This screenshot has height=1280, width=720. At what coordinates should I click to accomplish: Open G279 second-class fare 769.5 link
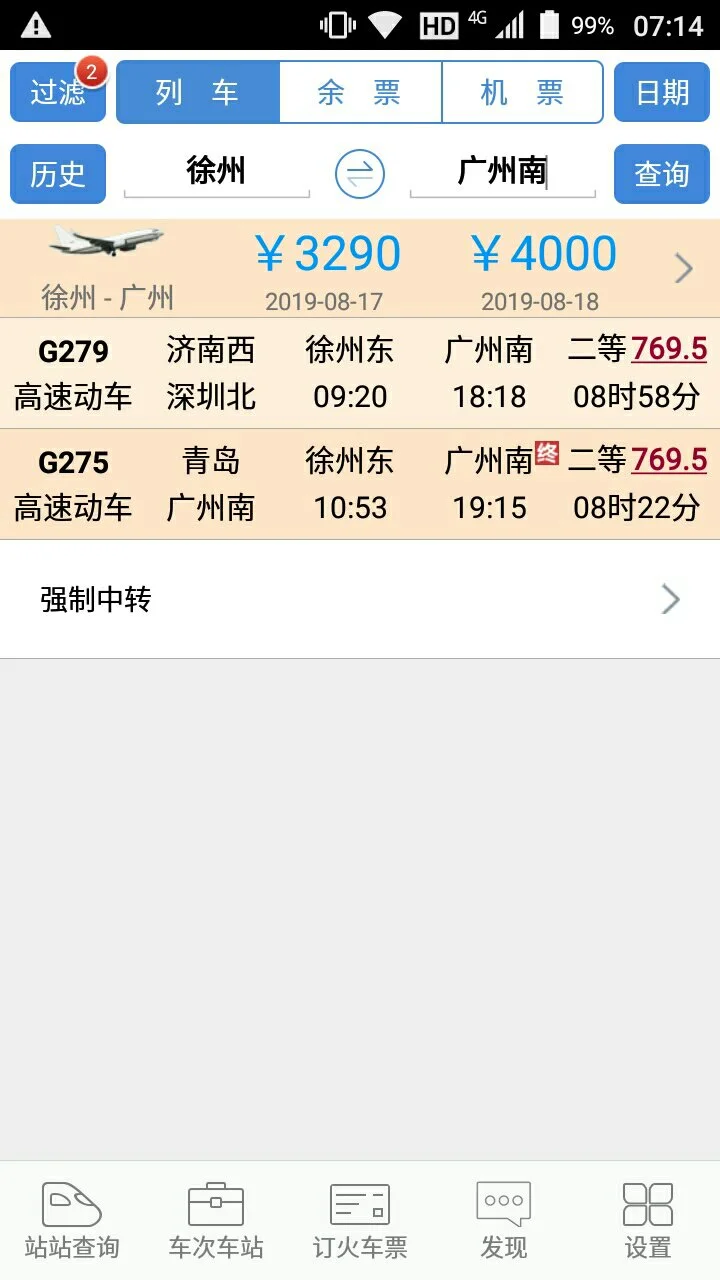(668, 348)
